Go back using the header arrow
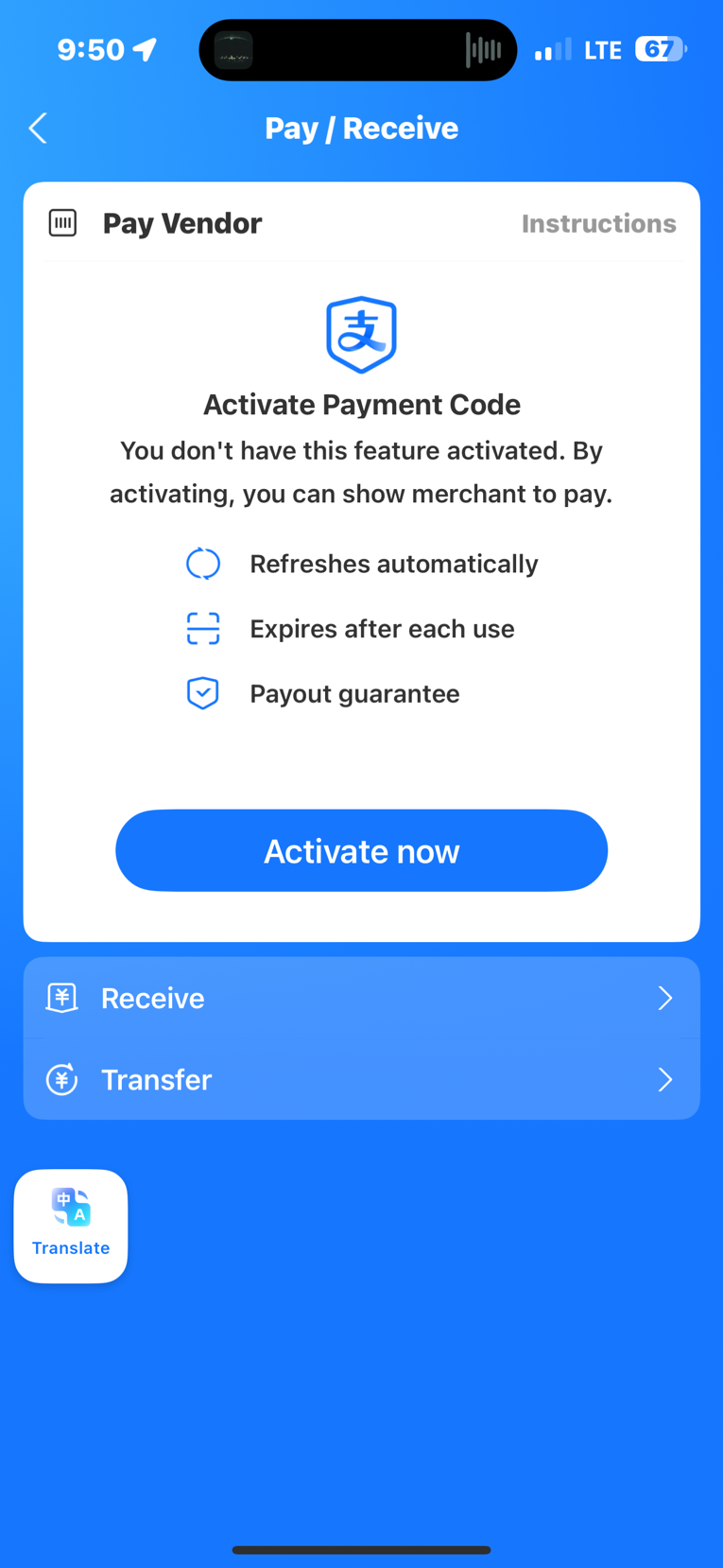 coord(39,129)
